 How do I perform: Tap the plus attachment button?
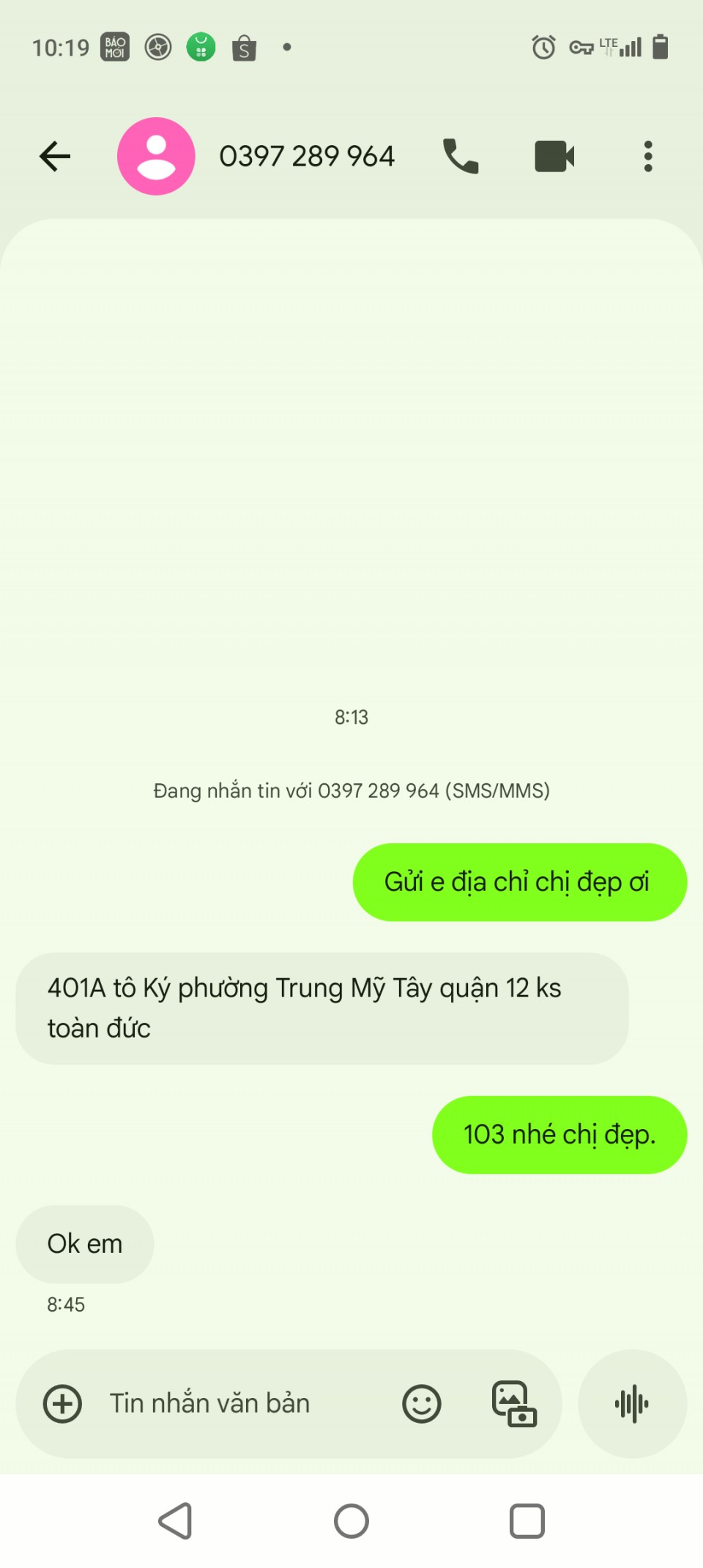63,1404
